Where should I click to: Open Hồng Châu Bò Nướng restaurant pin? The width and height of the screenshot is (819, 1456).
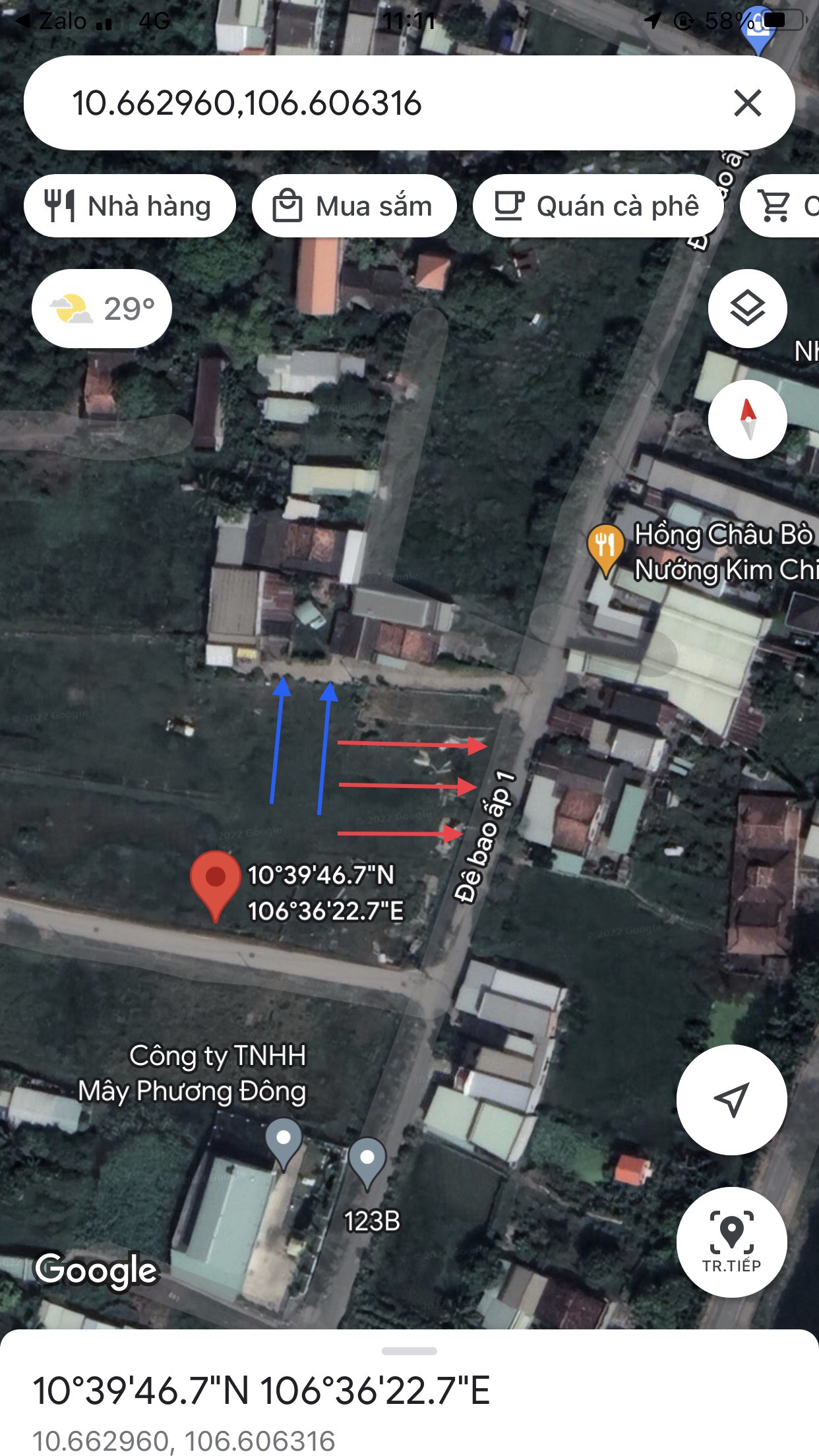tap(605, 547)
